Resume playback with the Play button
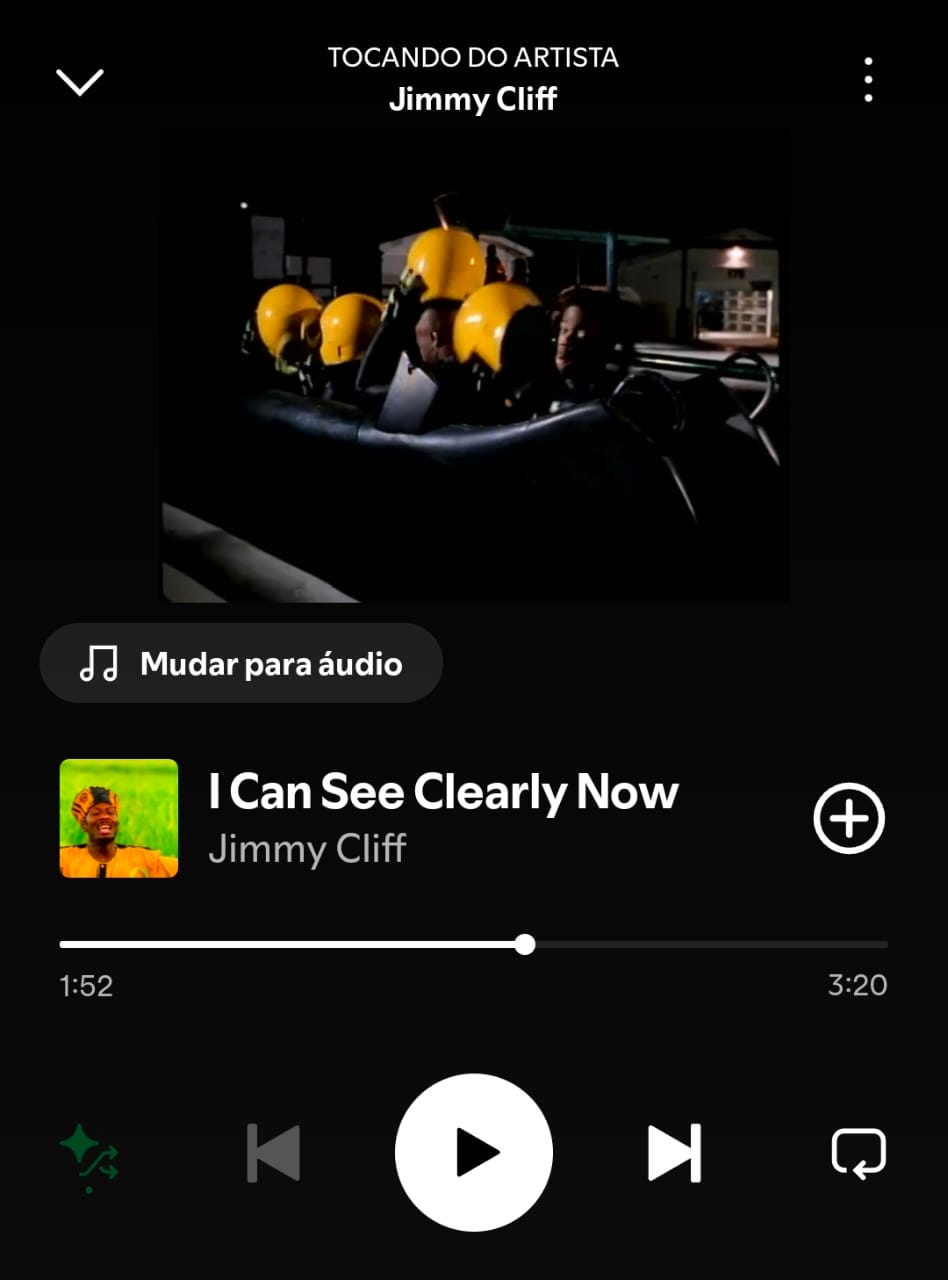The width and height of the screenshot is (948, 1280). (474, 1152)
